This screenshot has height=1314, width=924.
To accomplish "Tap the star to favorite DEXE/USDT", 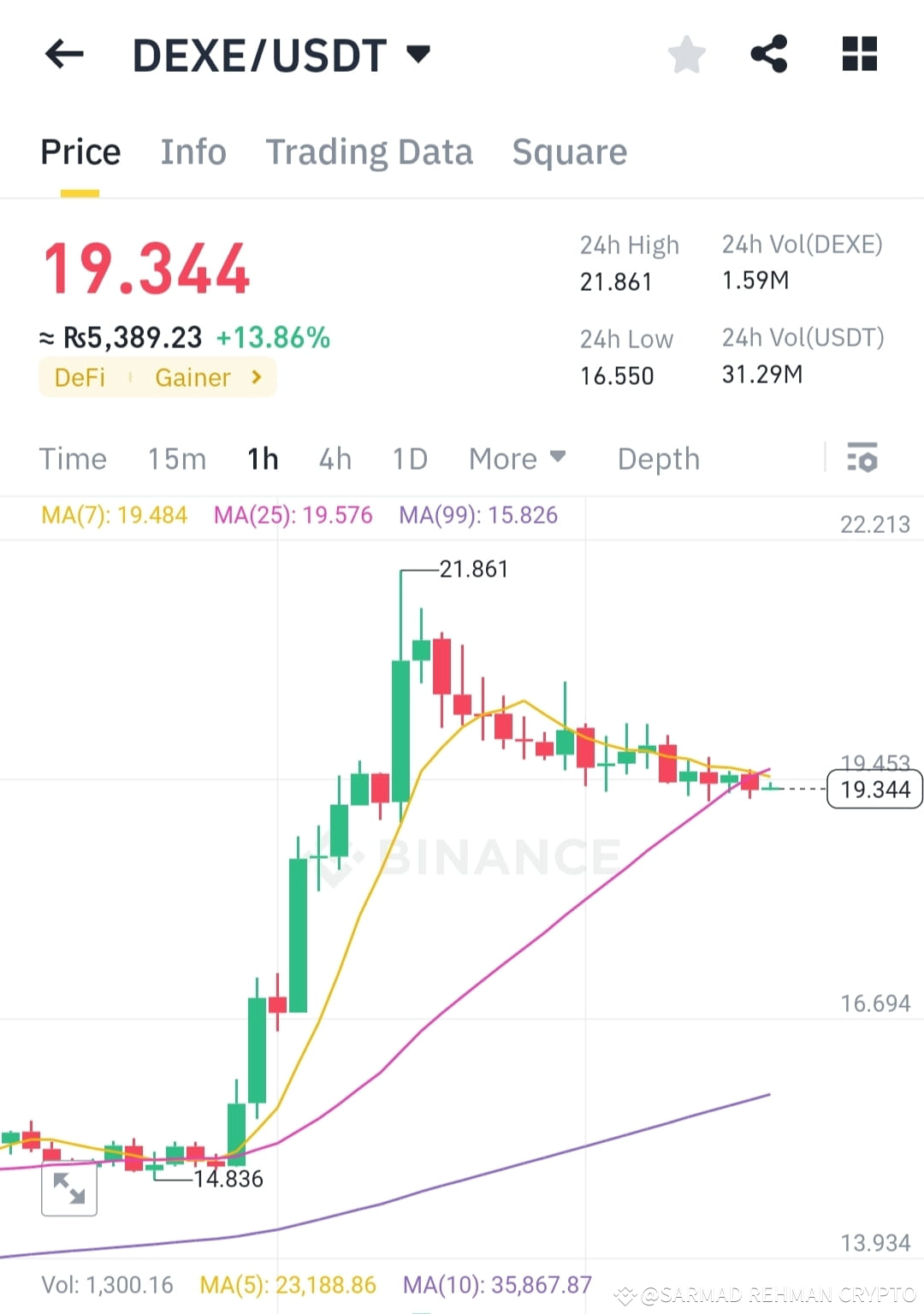I will coord(686,55).
